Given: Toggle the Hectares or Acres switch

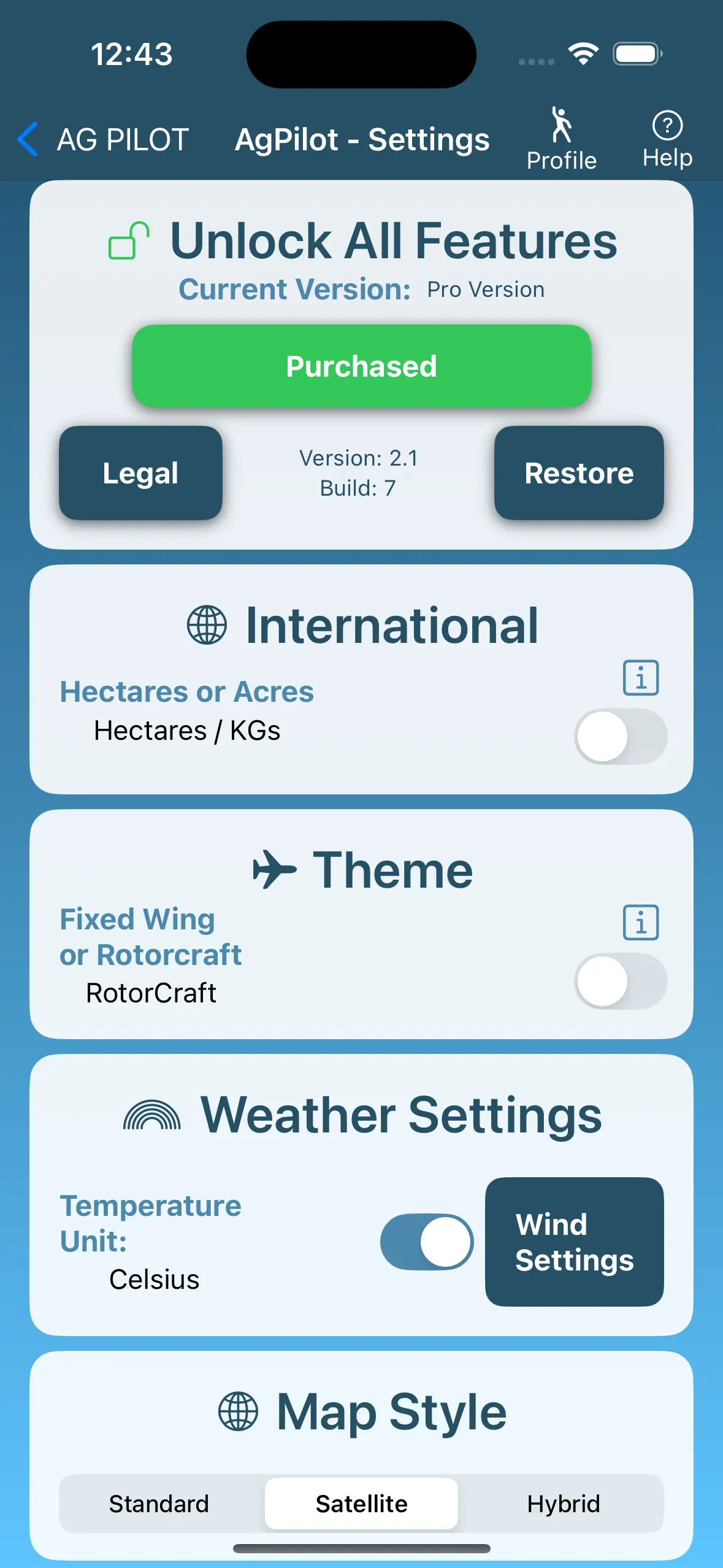Looking at the screenshot, I should click(620, 736).
